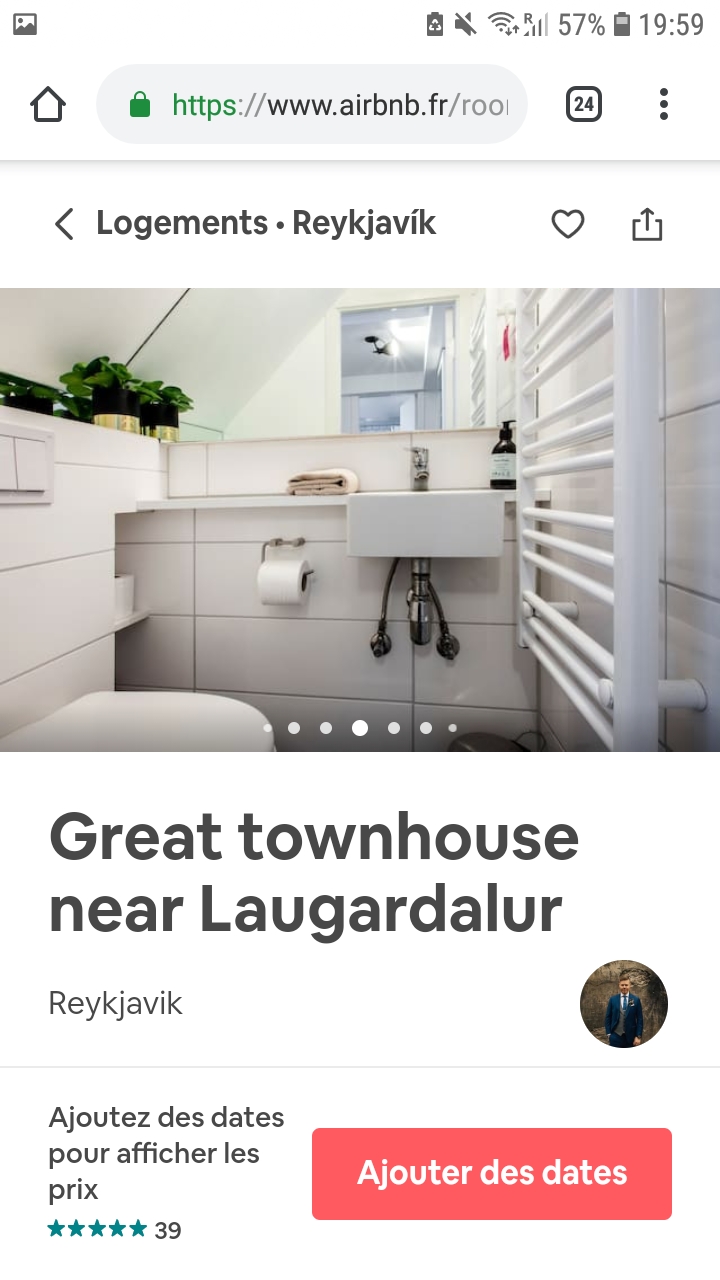This screenshot has width=720, height=1280.
Task: Tap Ajouter des dates button
Action: 491,1173
